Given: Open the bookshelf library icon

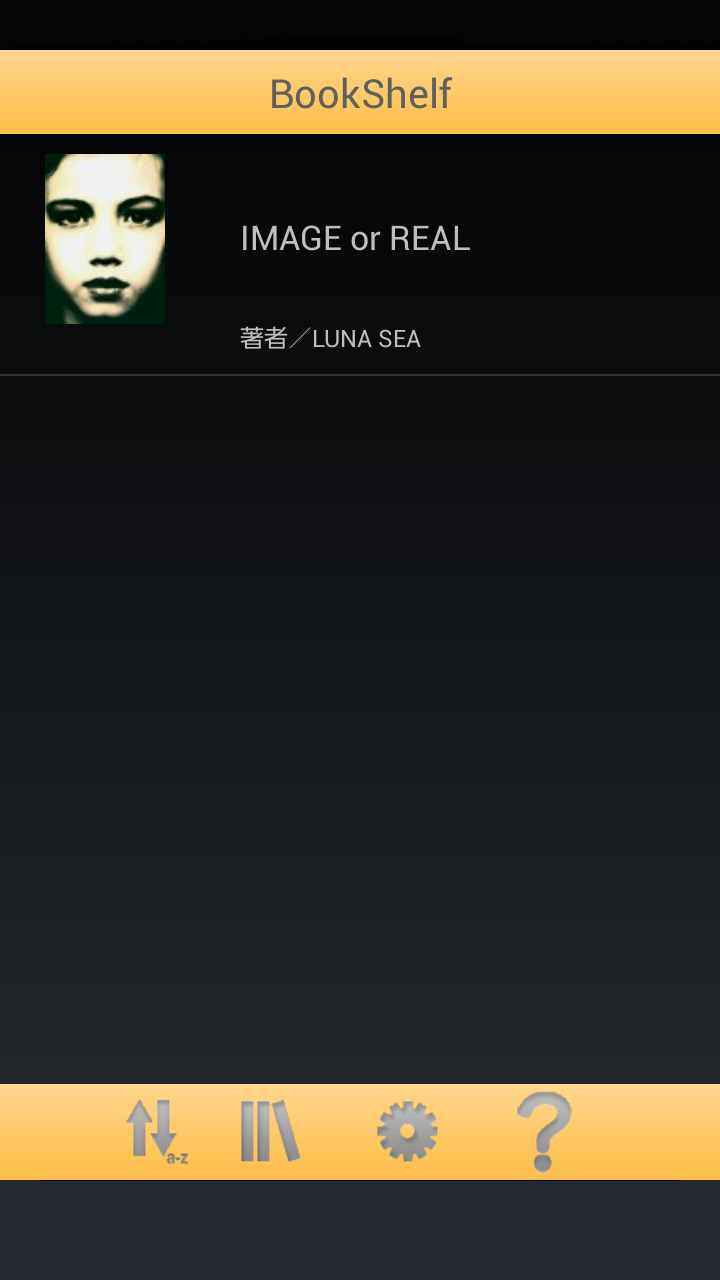Looking at the screenshot, I should point(270,1132).
